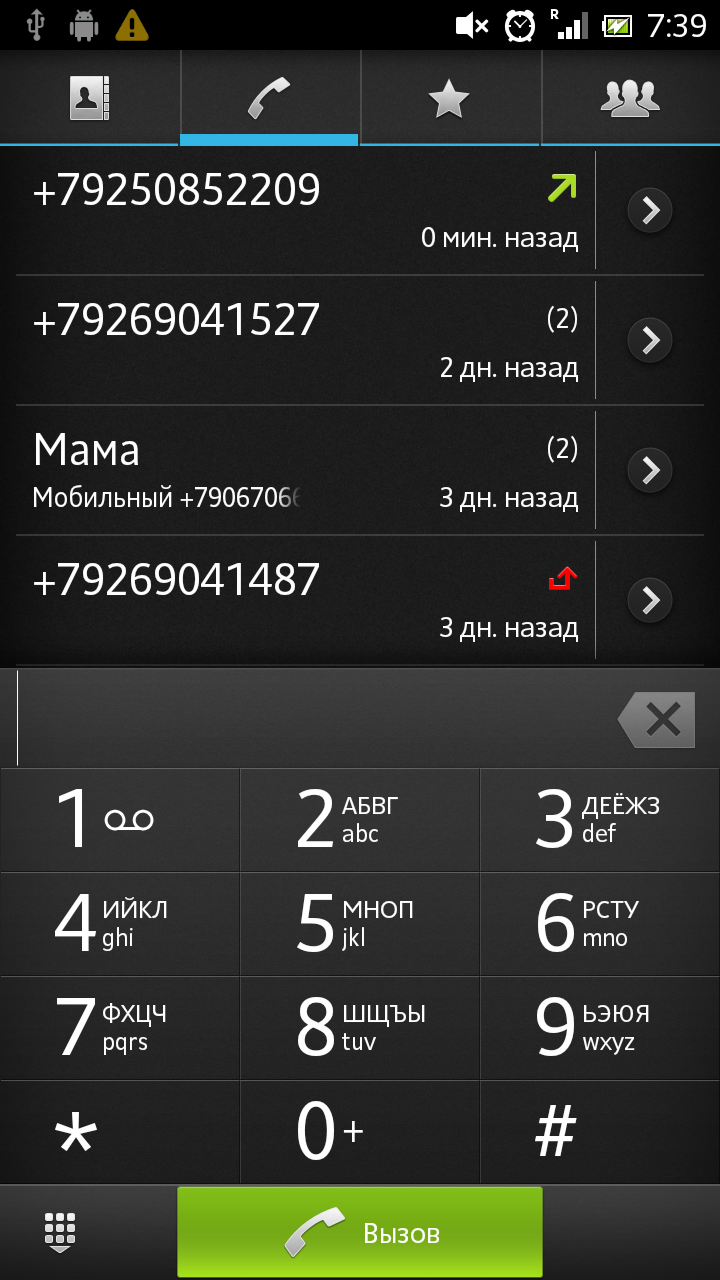The width and height of the screenshot is (720, 1280).
Task: Open the favorites star tab
Action: (450, 98)
